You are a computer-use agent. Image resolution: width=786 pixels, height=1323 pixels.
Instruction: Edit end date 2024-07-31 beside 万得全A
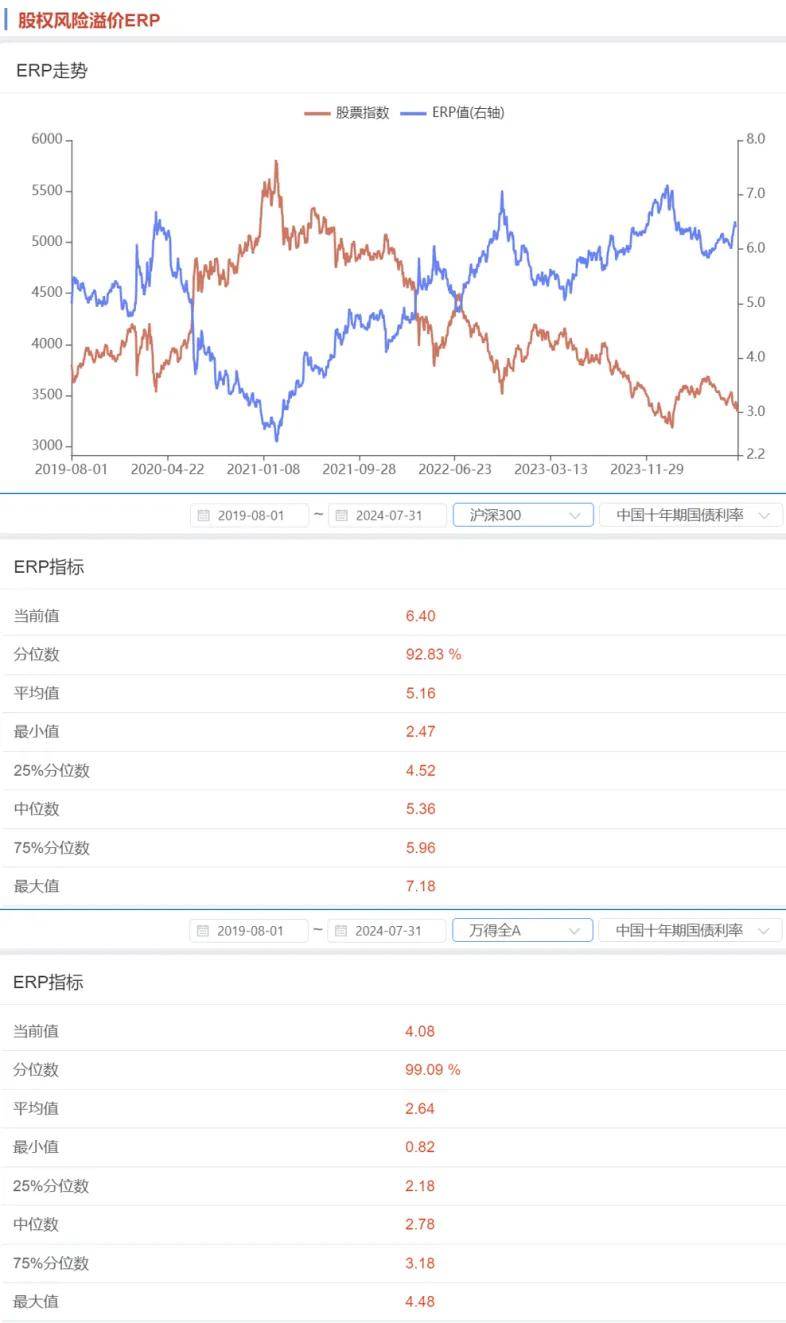tap(386, 930)
